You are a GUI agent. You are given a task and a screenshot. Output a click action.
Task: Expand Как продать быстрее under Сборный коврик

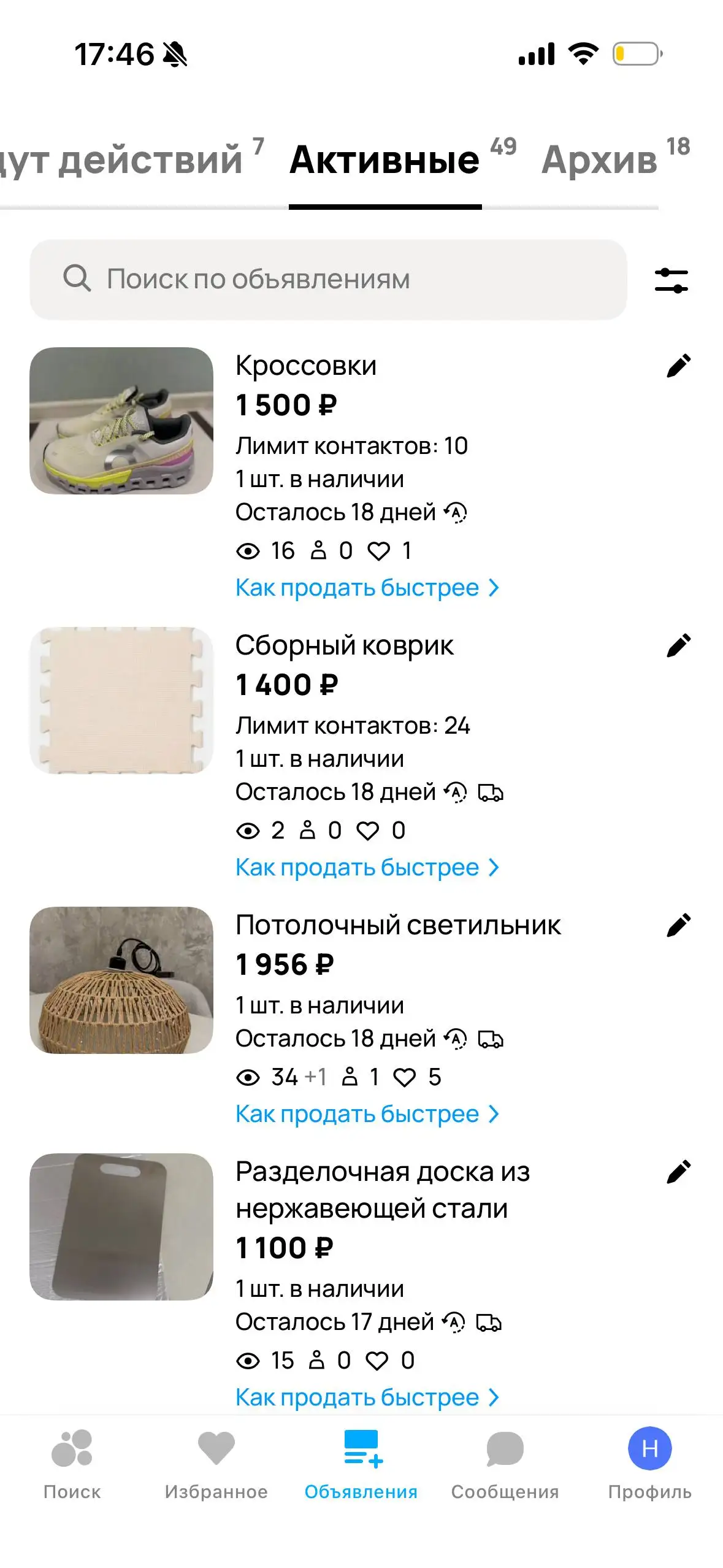[367, 867]
